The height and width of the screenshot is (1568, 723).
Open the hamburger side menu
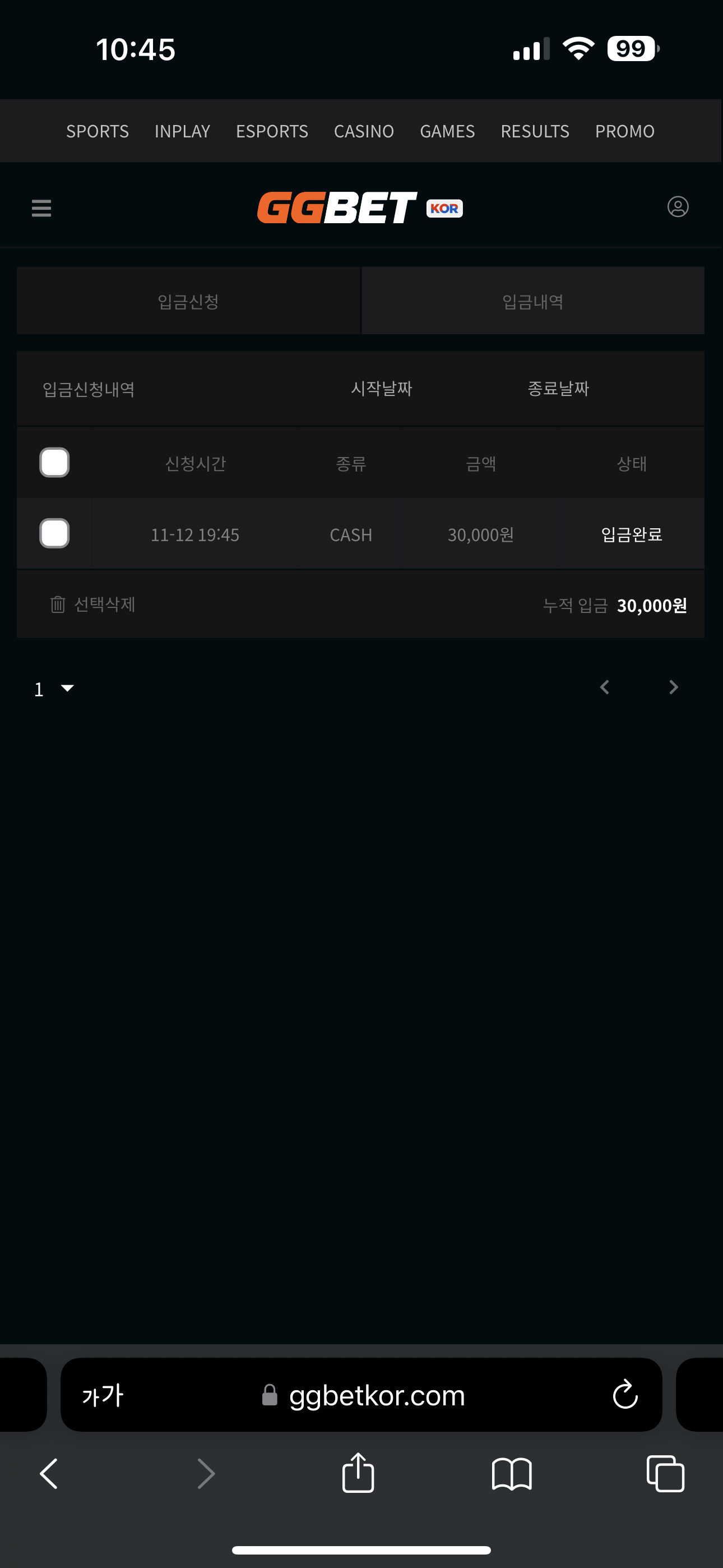click(x=41, y=208)
